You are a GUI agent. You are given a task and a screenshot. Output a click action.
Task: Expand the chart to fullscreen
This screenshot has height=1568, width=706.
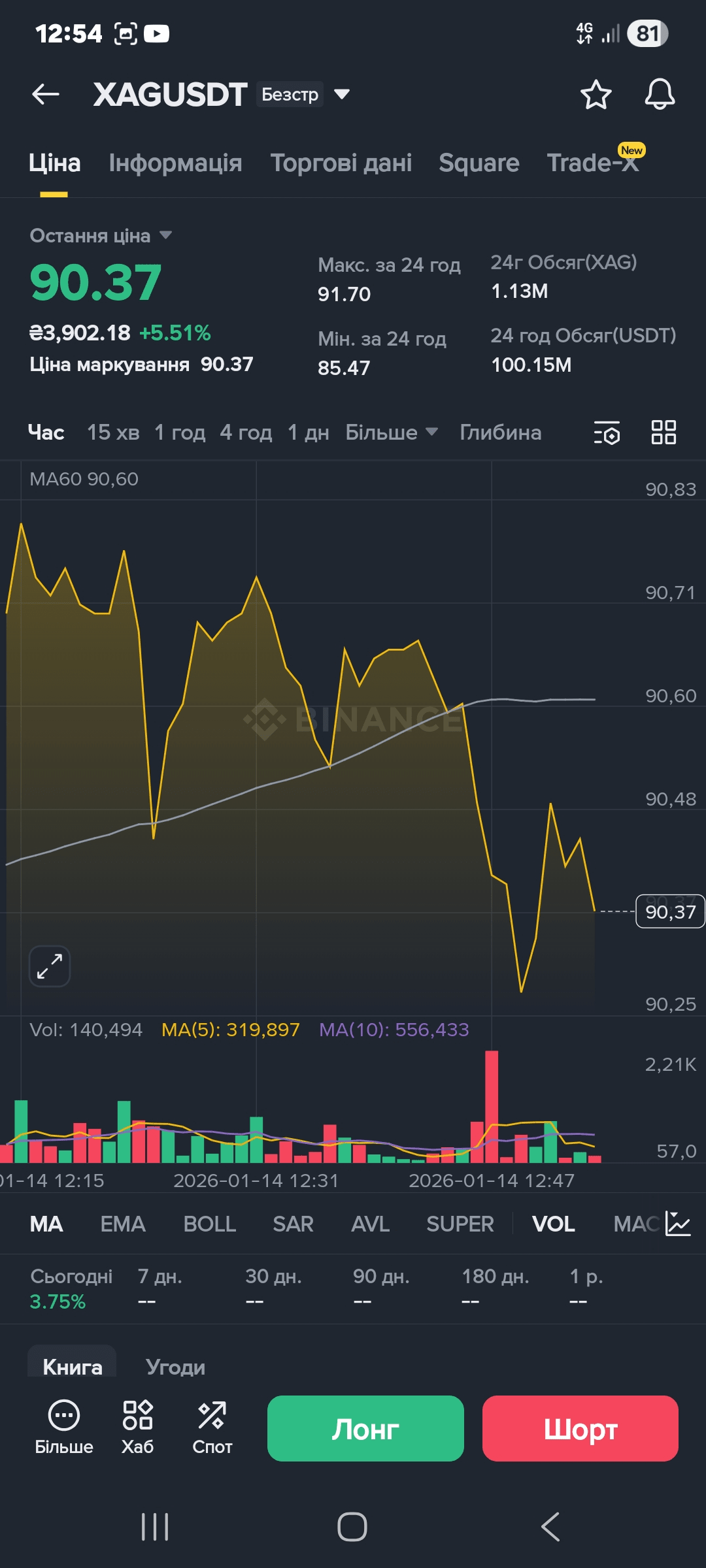click(50, 966)
